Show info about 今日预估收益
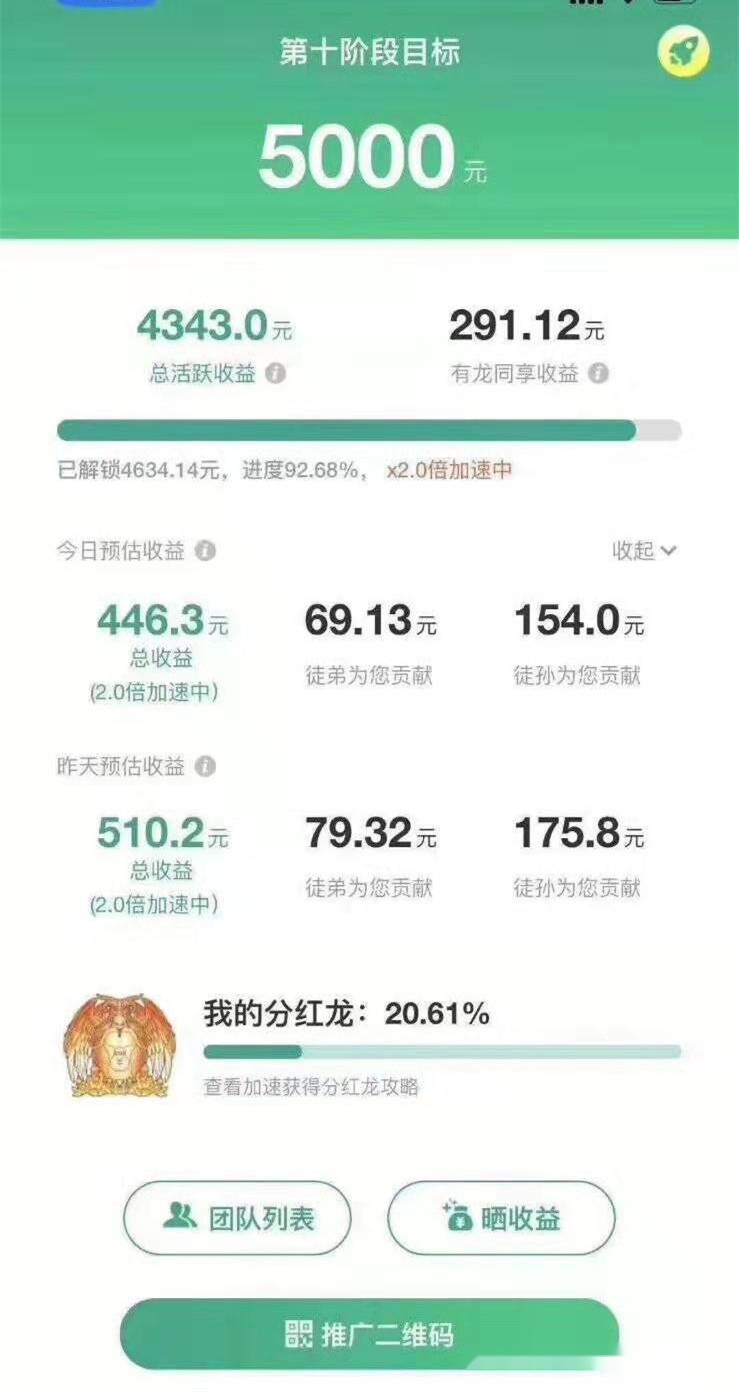The image size is (739, 1394). [x=205, y=551]
